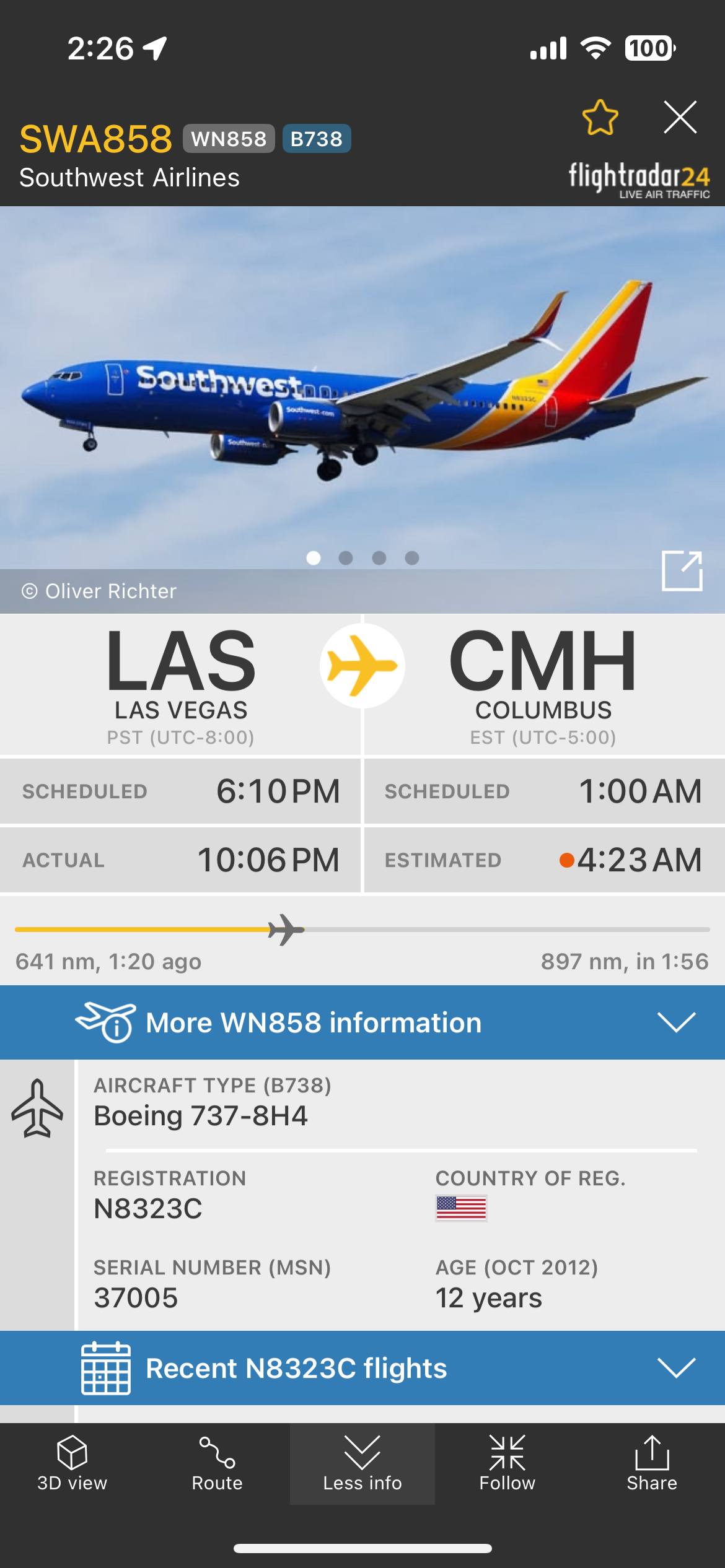The width and height of the screenshot is (725, 1568).
Task: Share this flight
Action: (x=652, y=1463)
